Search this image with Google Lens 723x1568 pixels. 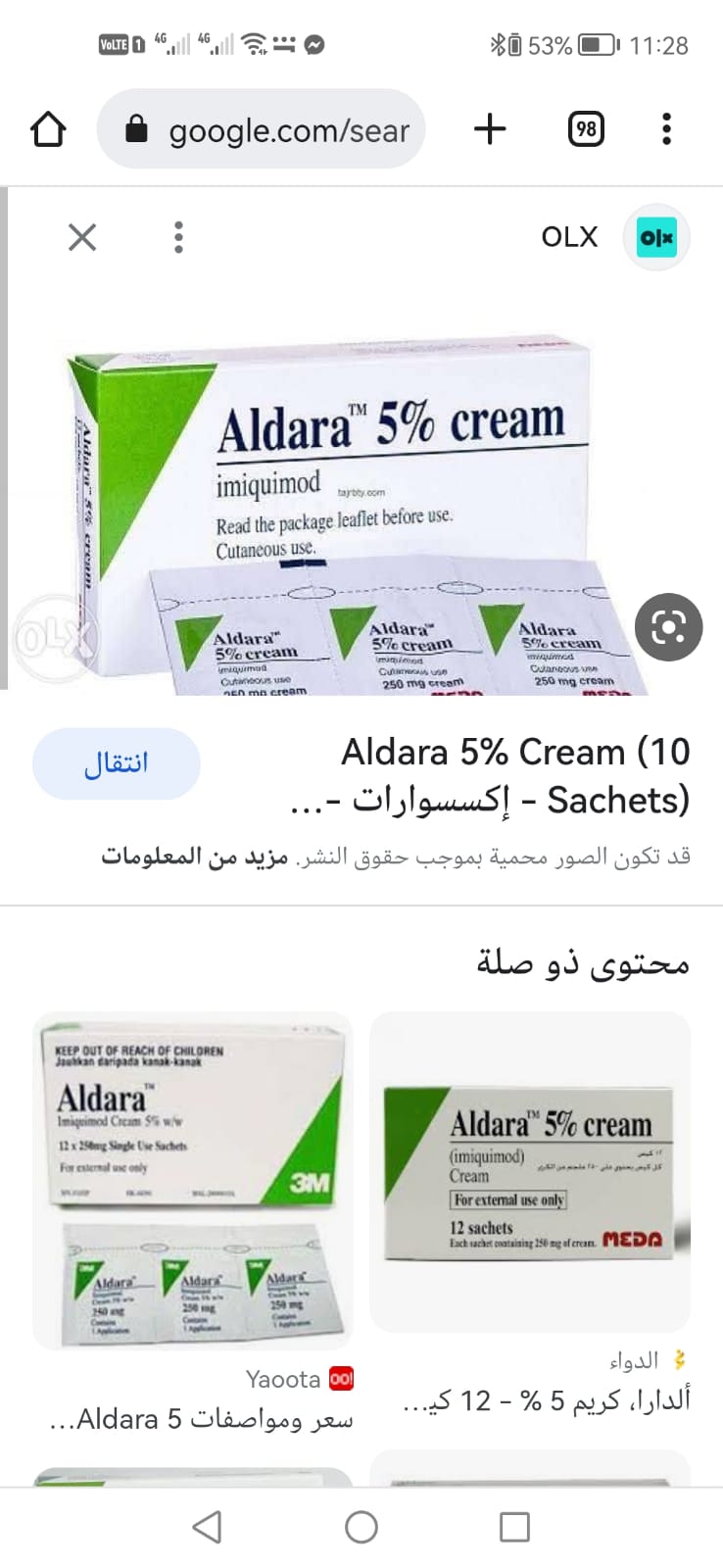click(x=668, y=627)
